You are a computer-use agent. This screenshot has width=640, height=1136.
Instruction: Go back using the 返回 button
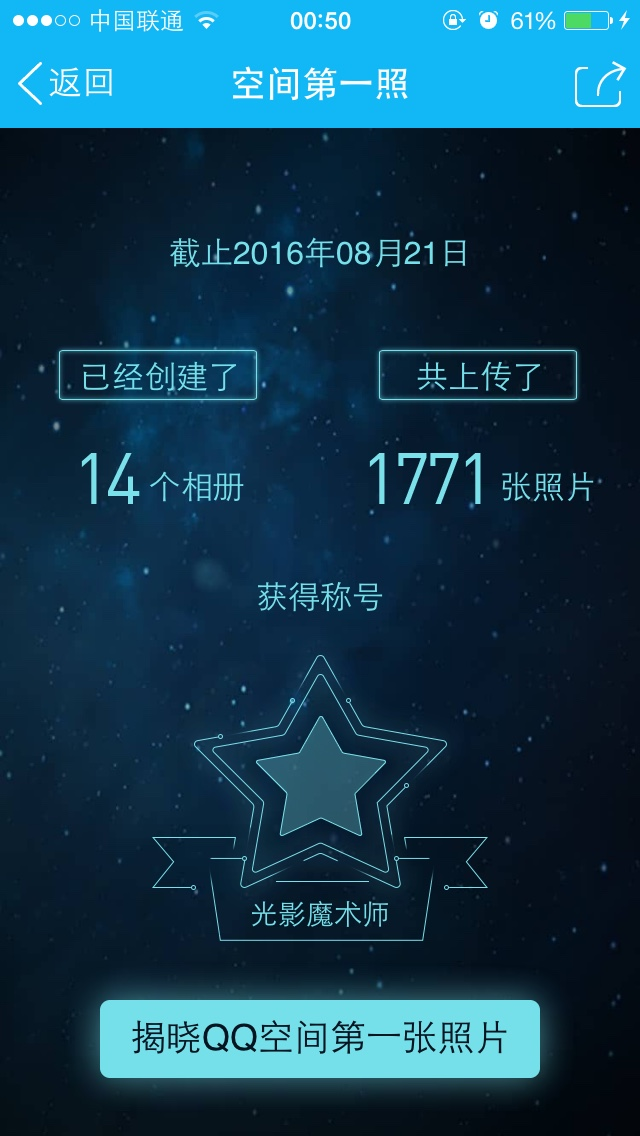coord(66,84)
